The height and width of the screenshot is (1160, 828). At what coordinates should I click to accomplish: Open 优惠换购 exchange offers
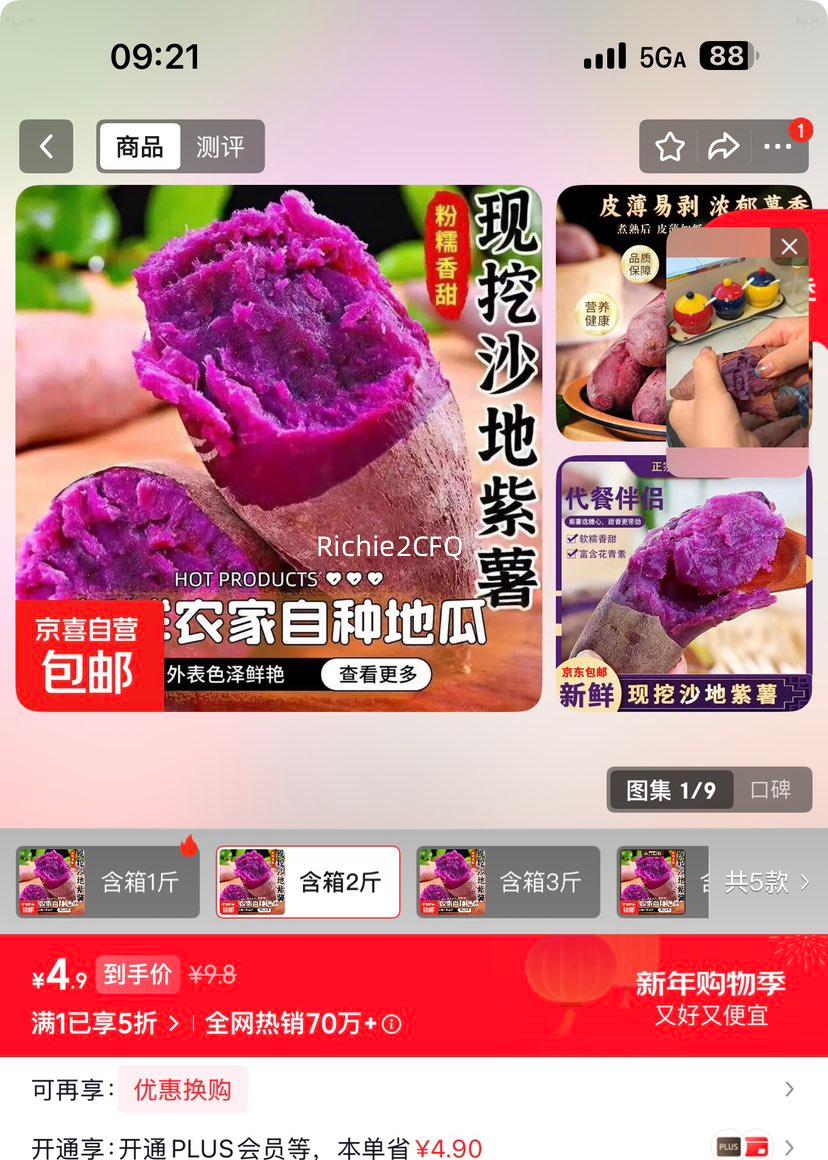click(183, 1090)
